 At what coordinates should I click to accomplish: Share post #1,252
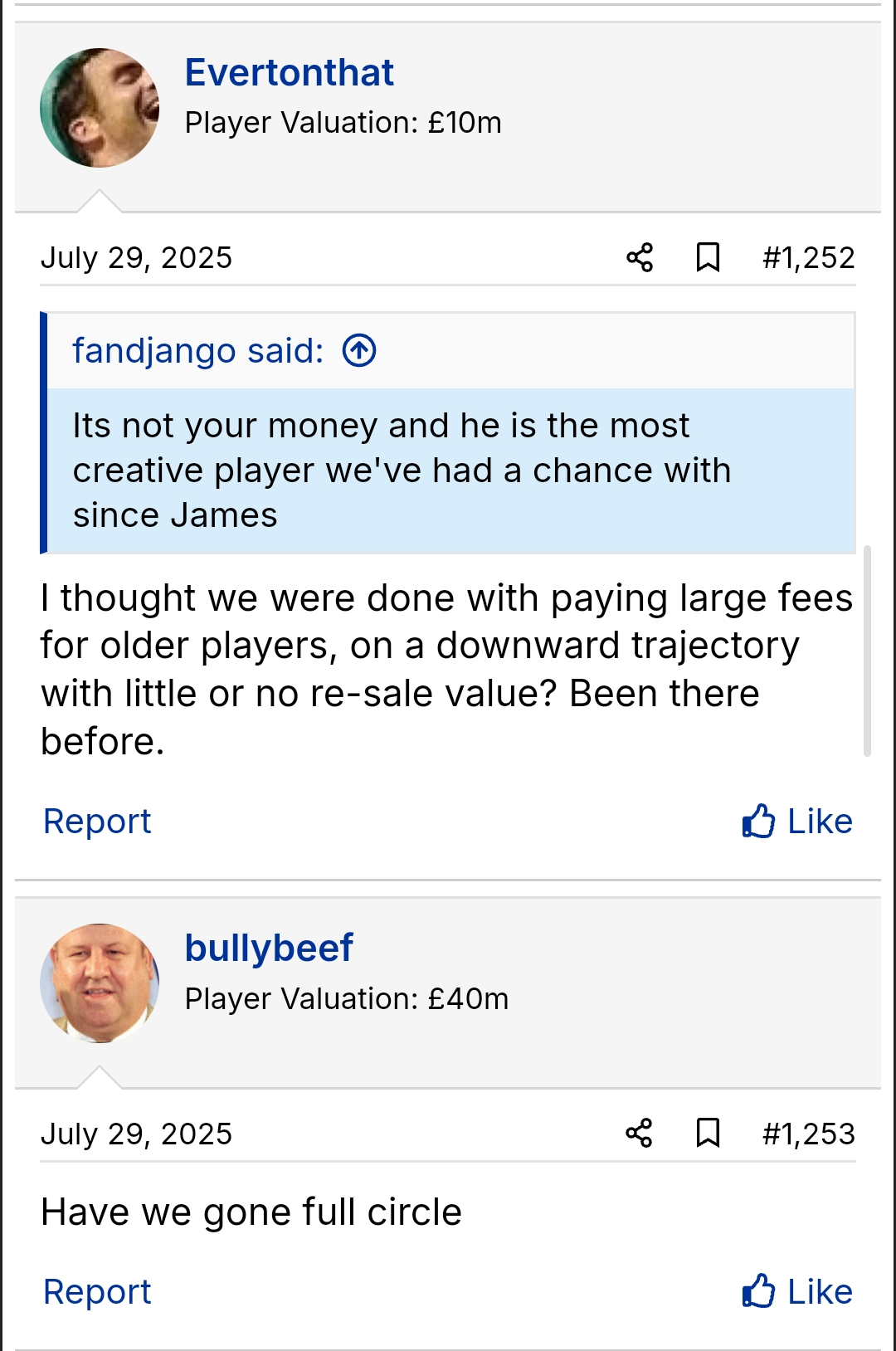640,257
